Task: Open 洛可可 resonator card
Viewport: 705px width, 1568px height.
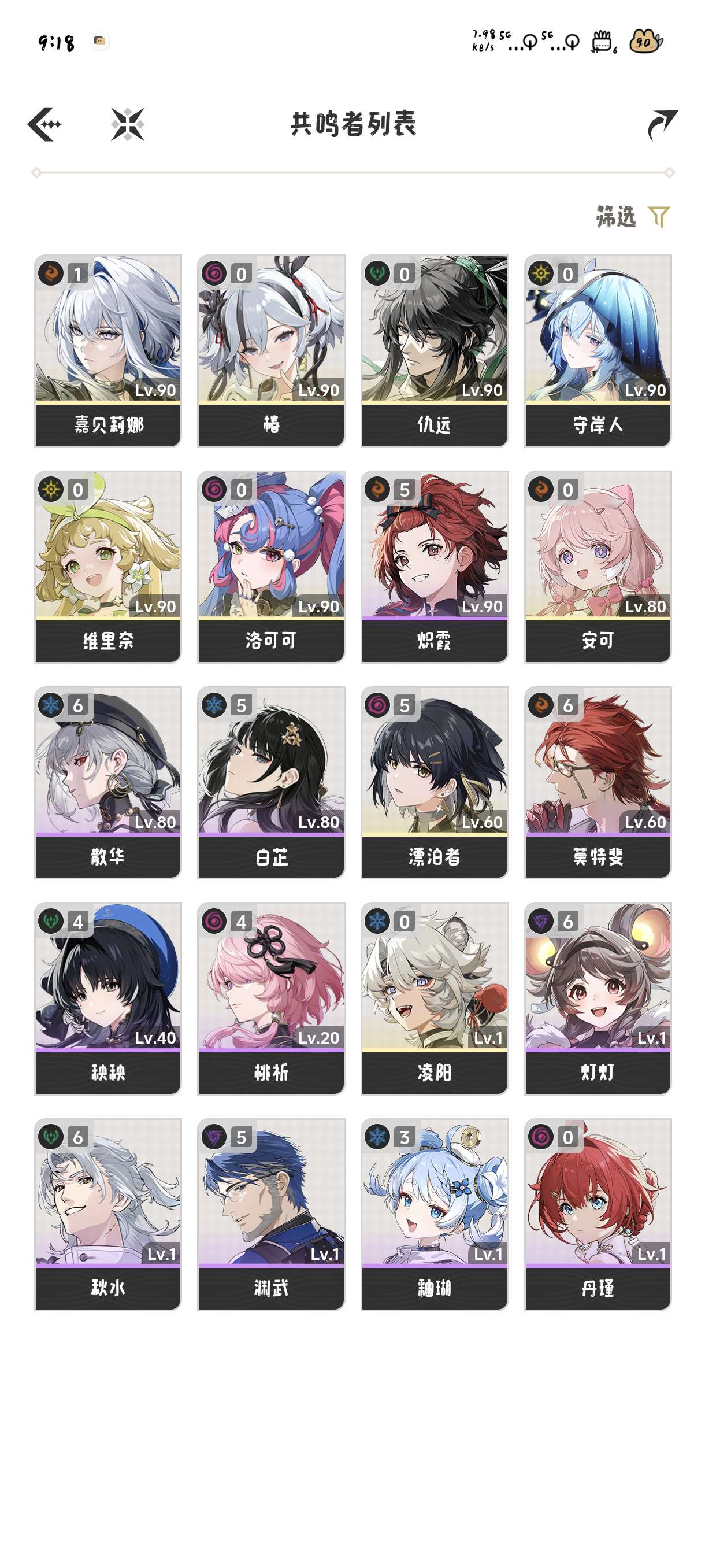Action: 271,566
